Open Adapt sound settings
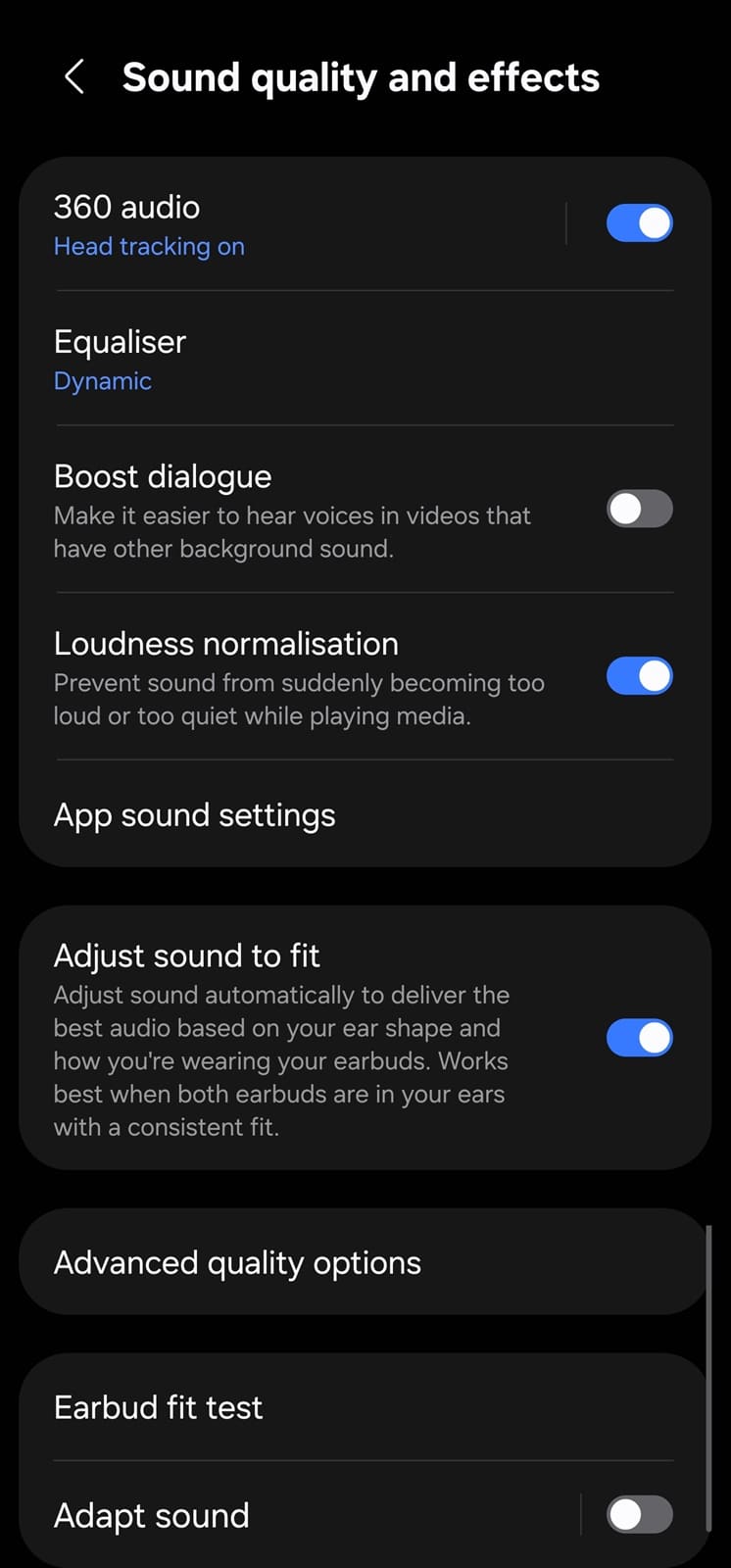The height and width of the screenshot is (1568, 731). 294,1515
